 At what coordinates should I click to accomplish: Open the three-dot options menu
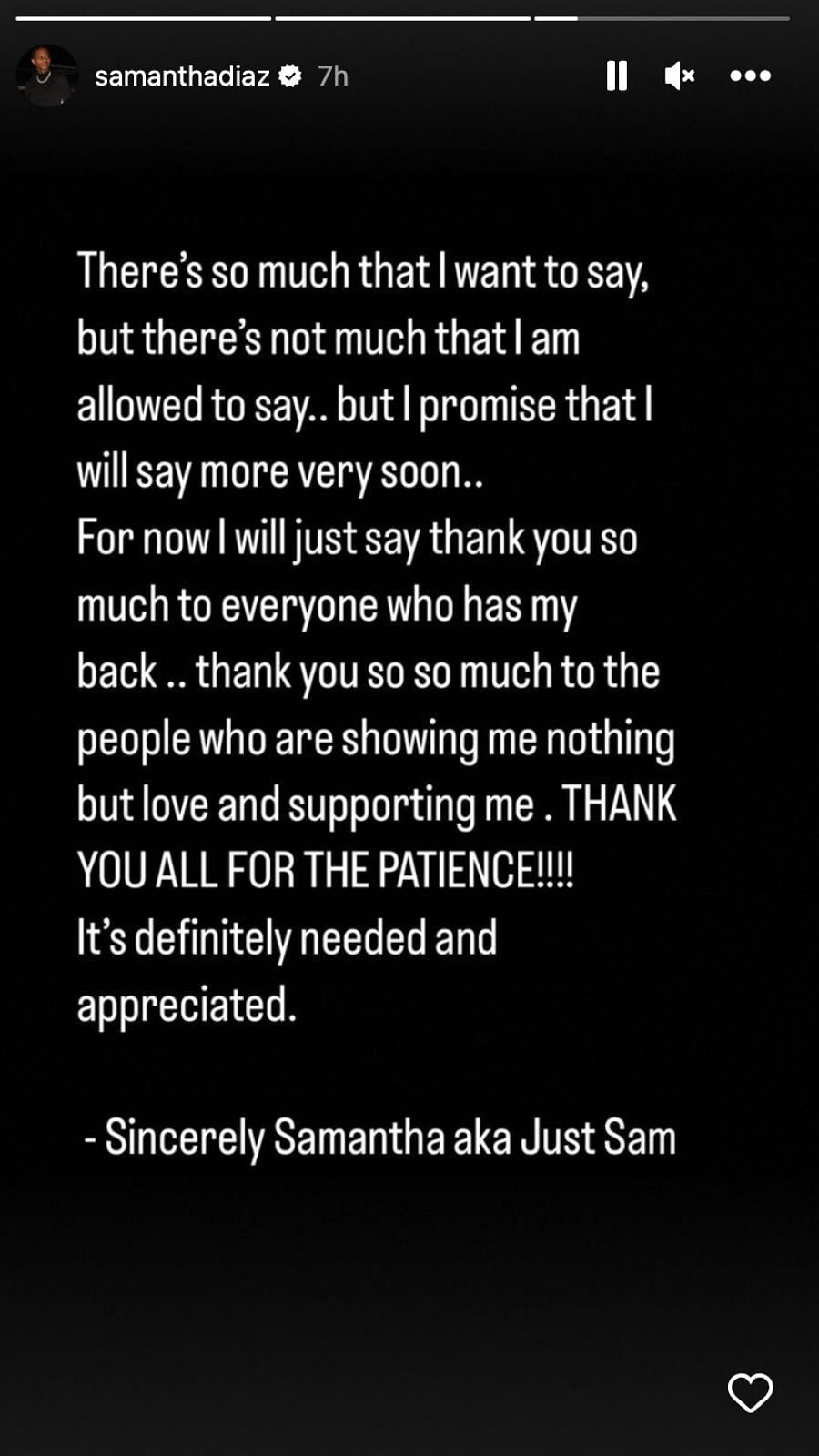tap(751, 76)
